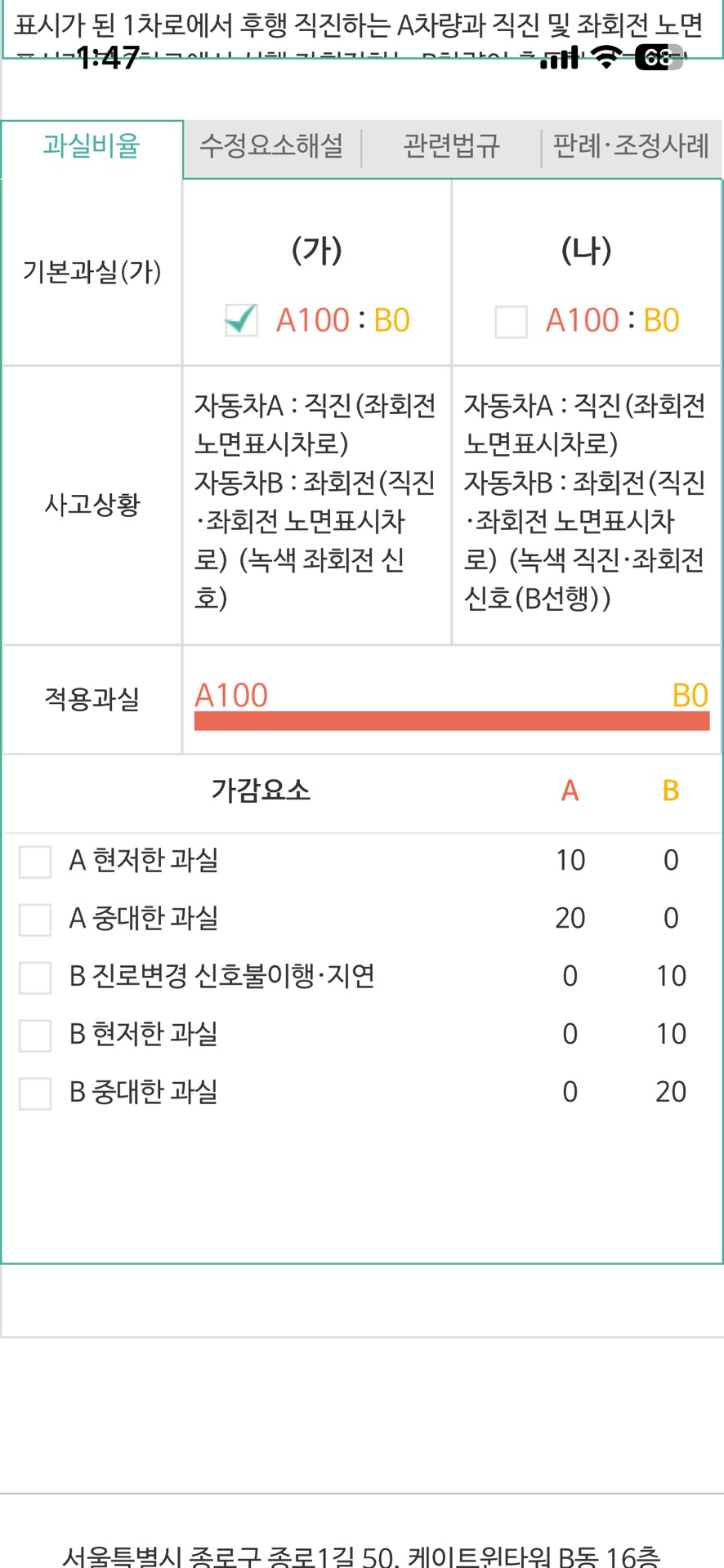Check A 중대한 과실 option
This screenshot has height=1568, width=724.
(35, 919)
